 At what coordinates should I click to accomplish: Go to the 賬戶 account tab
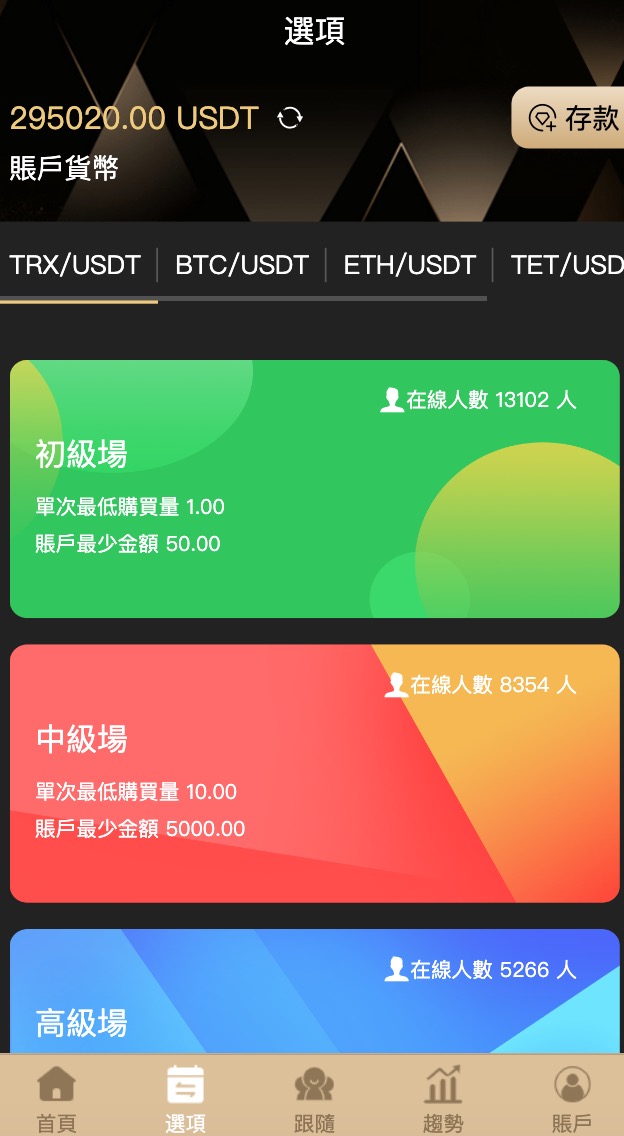click(x=571, y=1097)
